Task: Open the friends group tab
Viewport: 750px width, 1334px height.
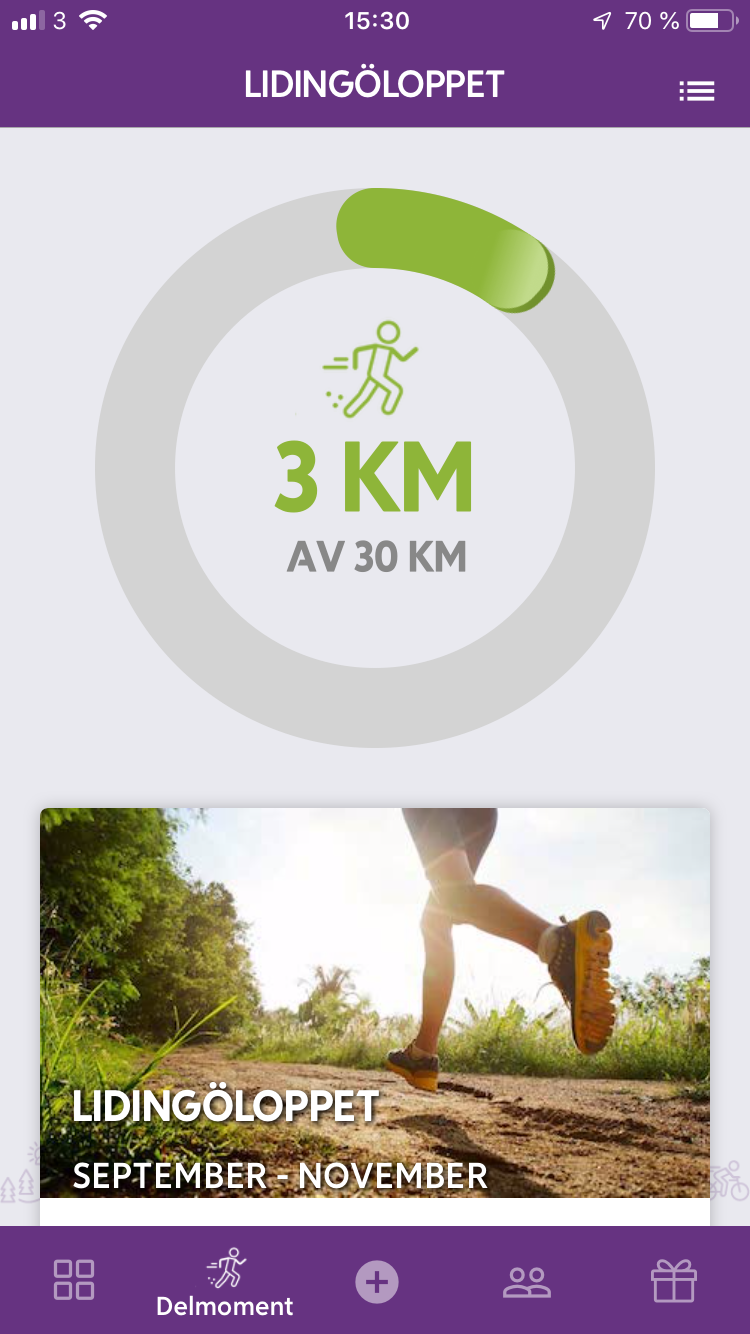Action: tap(527, 1281)
